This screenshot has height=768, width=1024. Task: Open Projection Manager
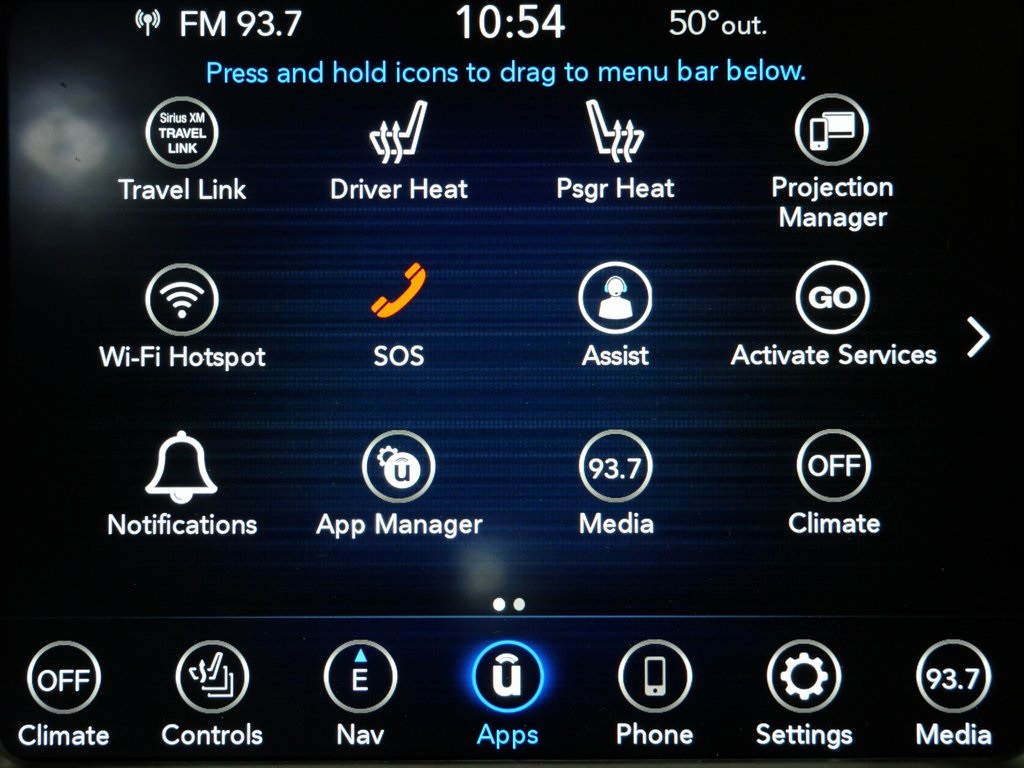[x=832, y=130]
